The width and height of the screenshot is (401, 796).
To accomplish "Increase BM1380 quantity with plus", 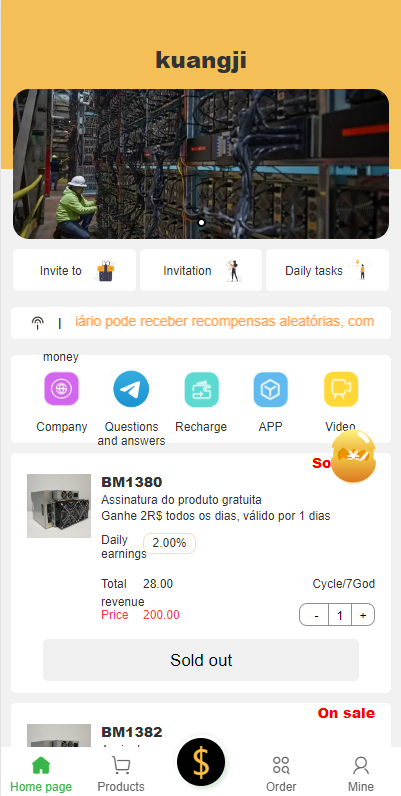I will (363, 615).
